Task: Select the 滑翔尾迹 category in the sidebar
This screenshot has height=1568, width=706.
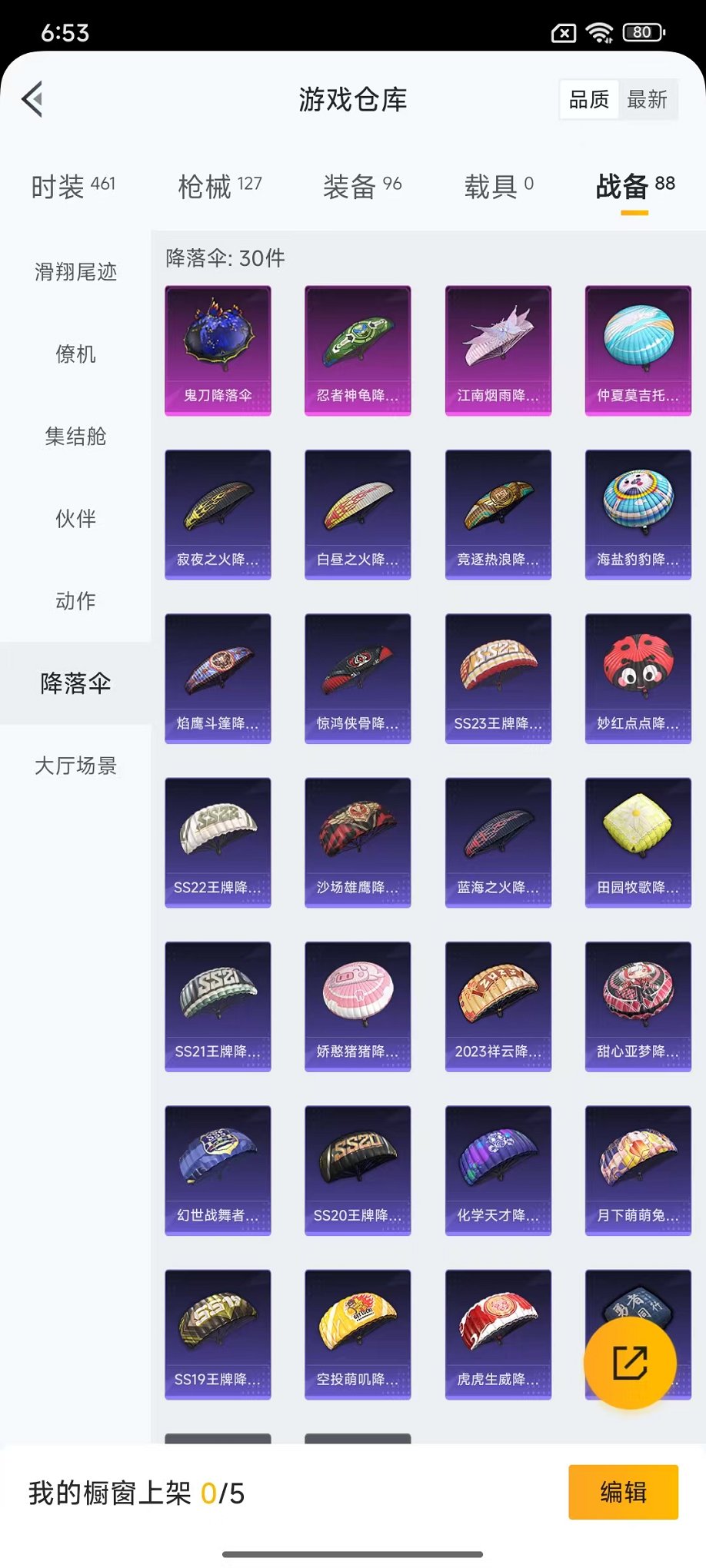Action: 74,273
